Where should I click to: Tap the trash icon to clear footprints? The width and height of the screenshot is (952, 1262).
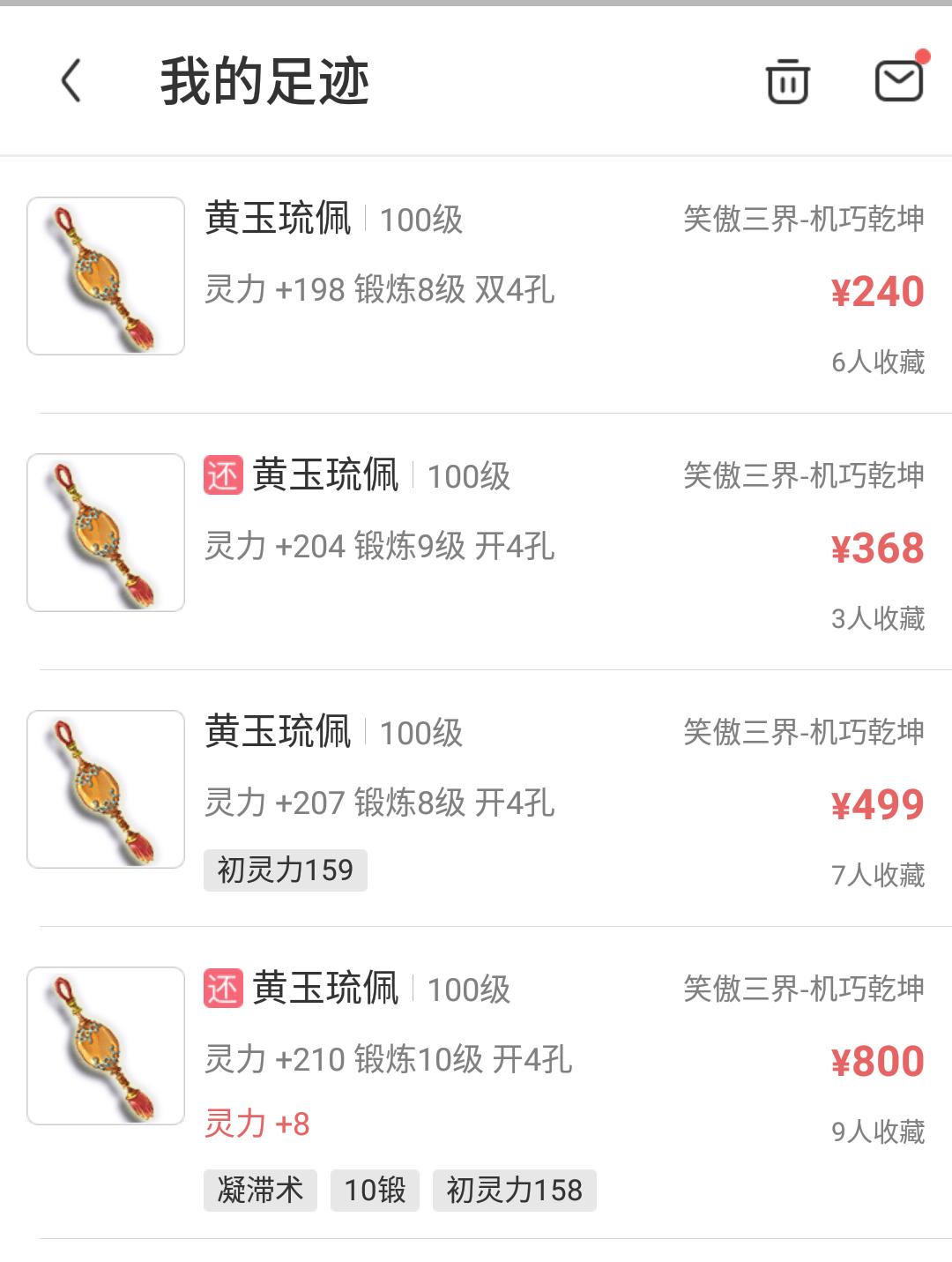pyautogui.click(x=787, y=82)
